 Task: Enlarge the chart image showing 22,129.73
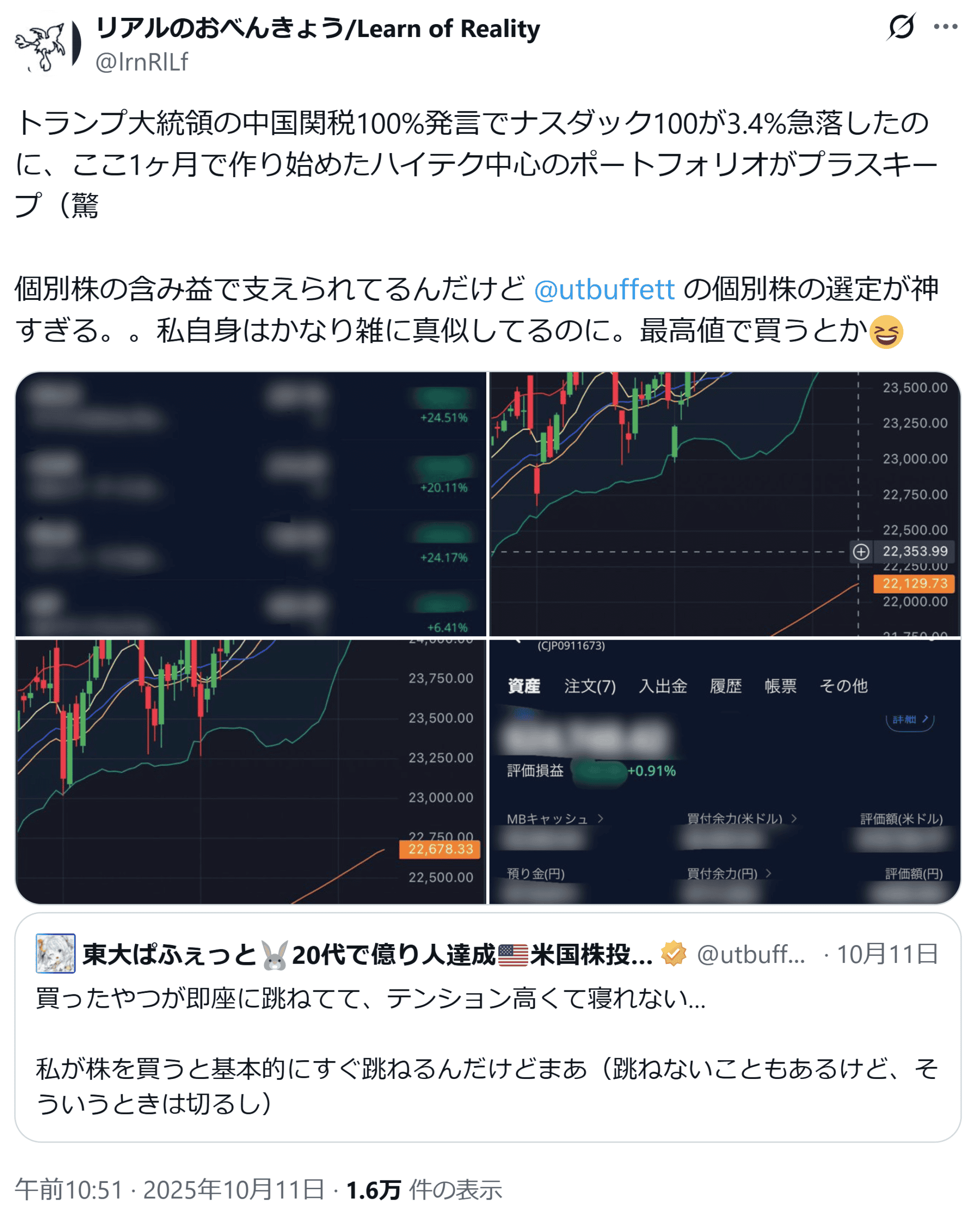[724, 504]
